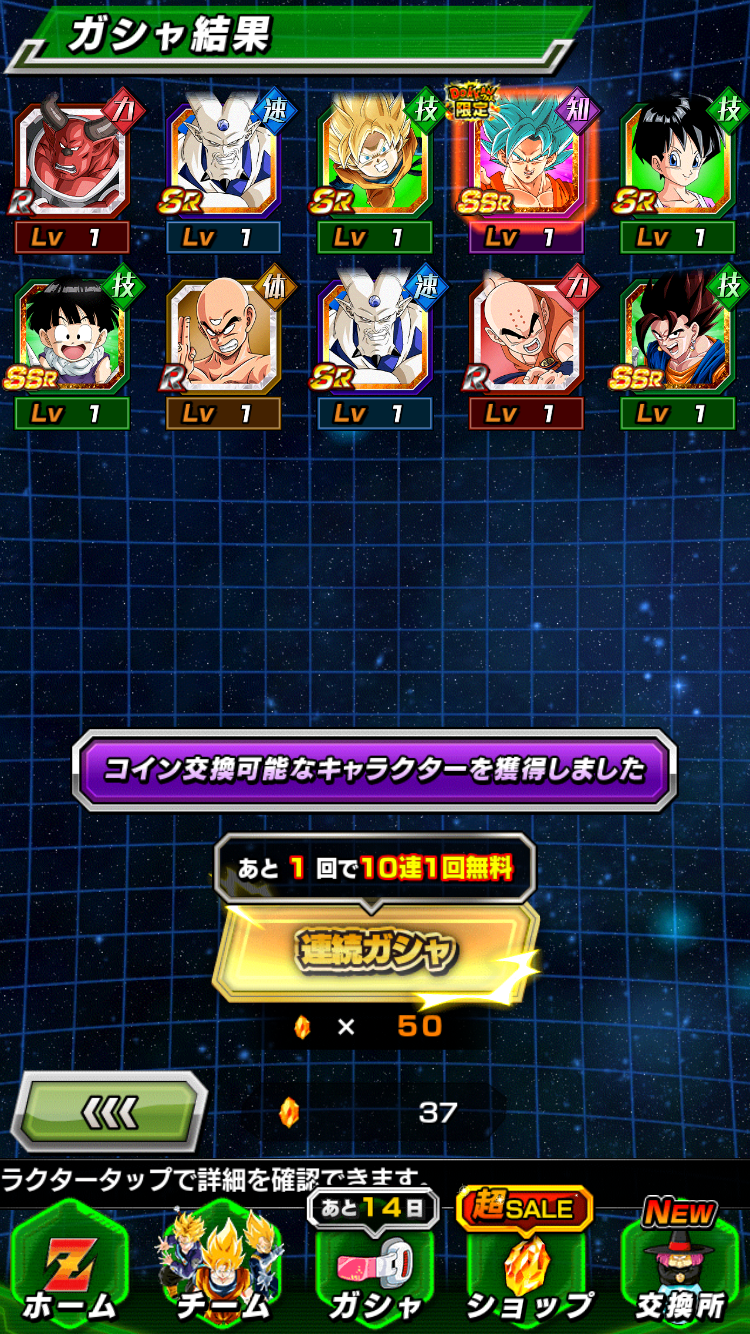Open the R Krillin character card

tap(527, 338)
